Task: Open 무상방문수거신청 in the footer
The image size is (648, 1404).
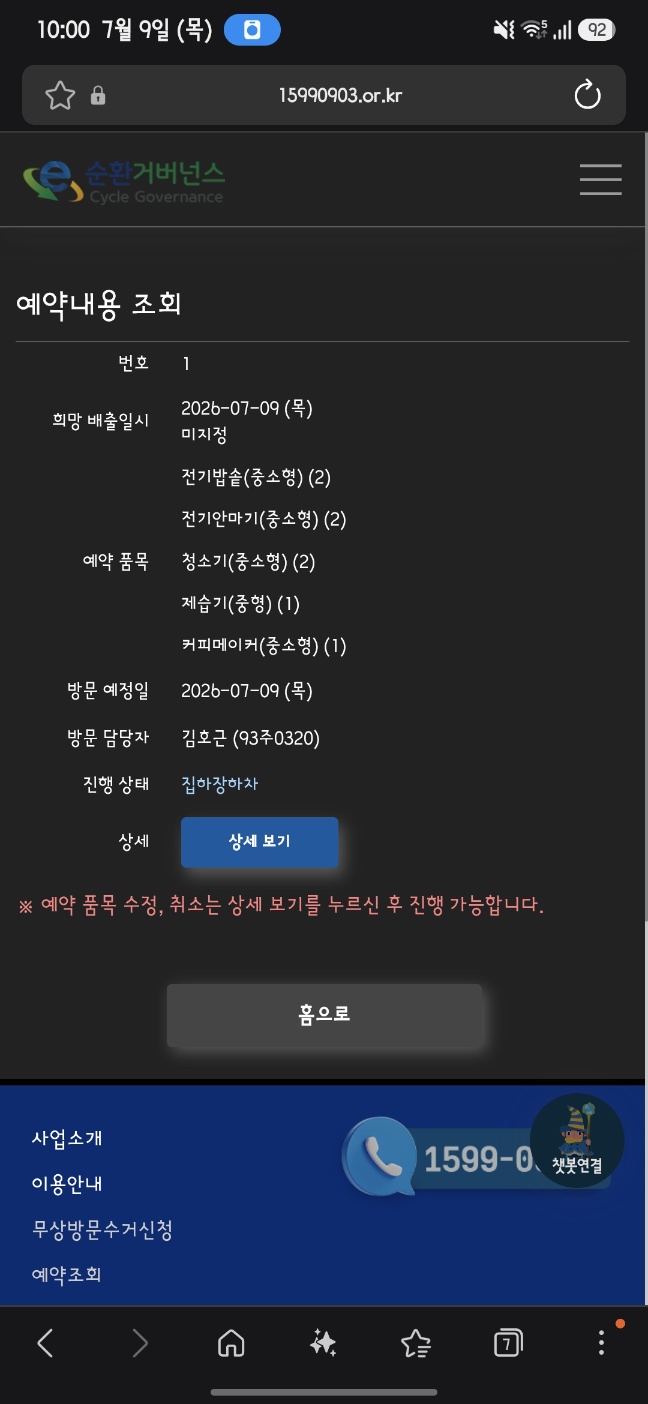Action: [x=102, y=1229]
